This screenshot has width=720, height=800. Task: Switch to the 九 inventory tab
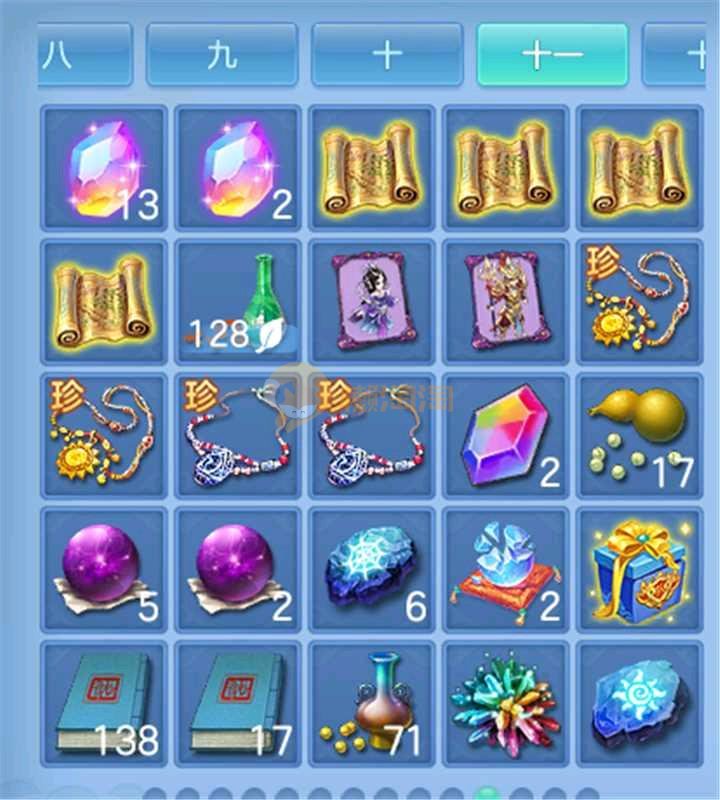(222, 54)
